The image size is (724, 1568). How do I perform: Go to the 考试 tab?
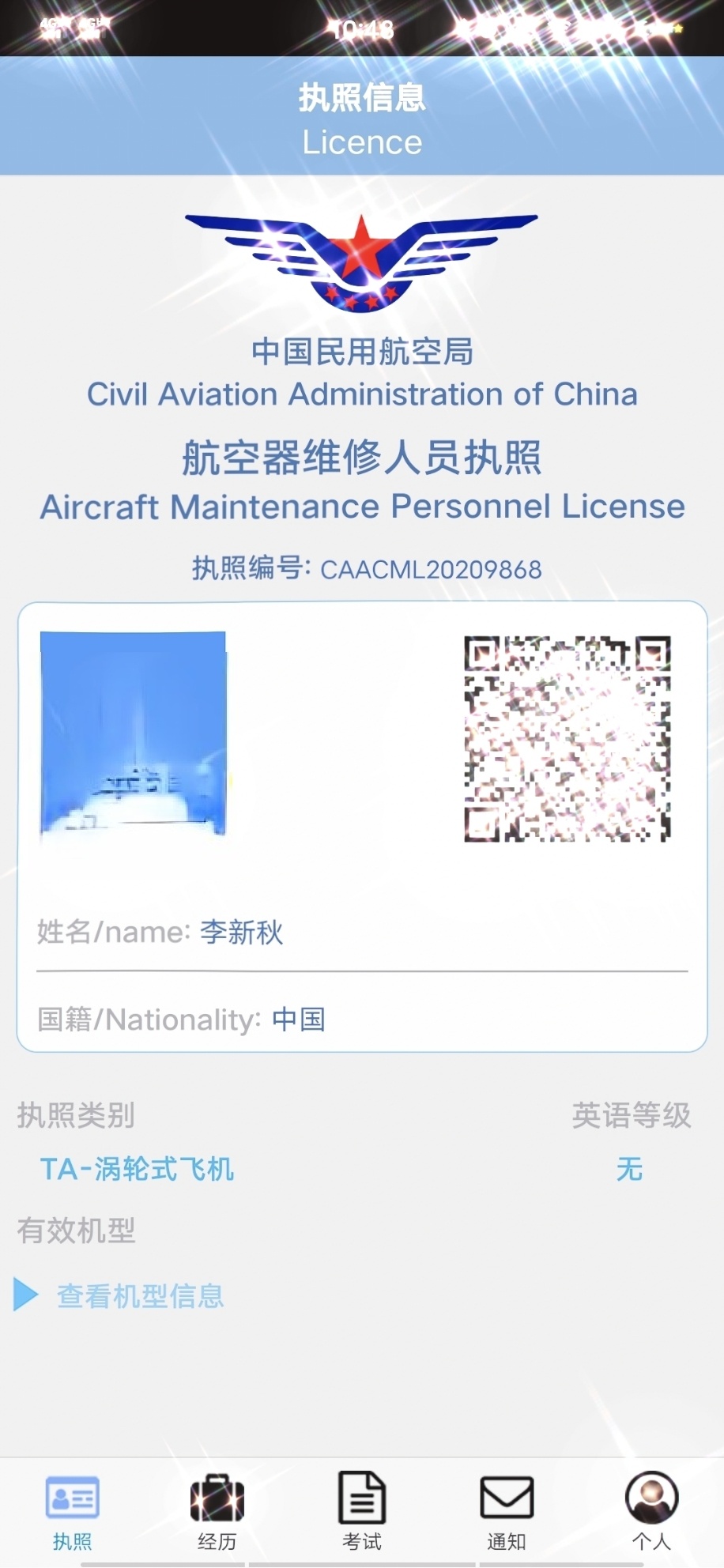[362, 1511]
